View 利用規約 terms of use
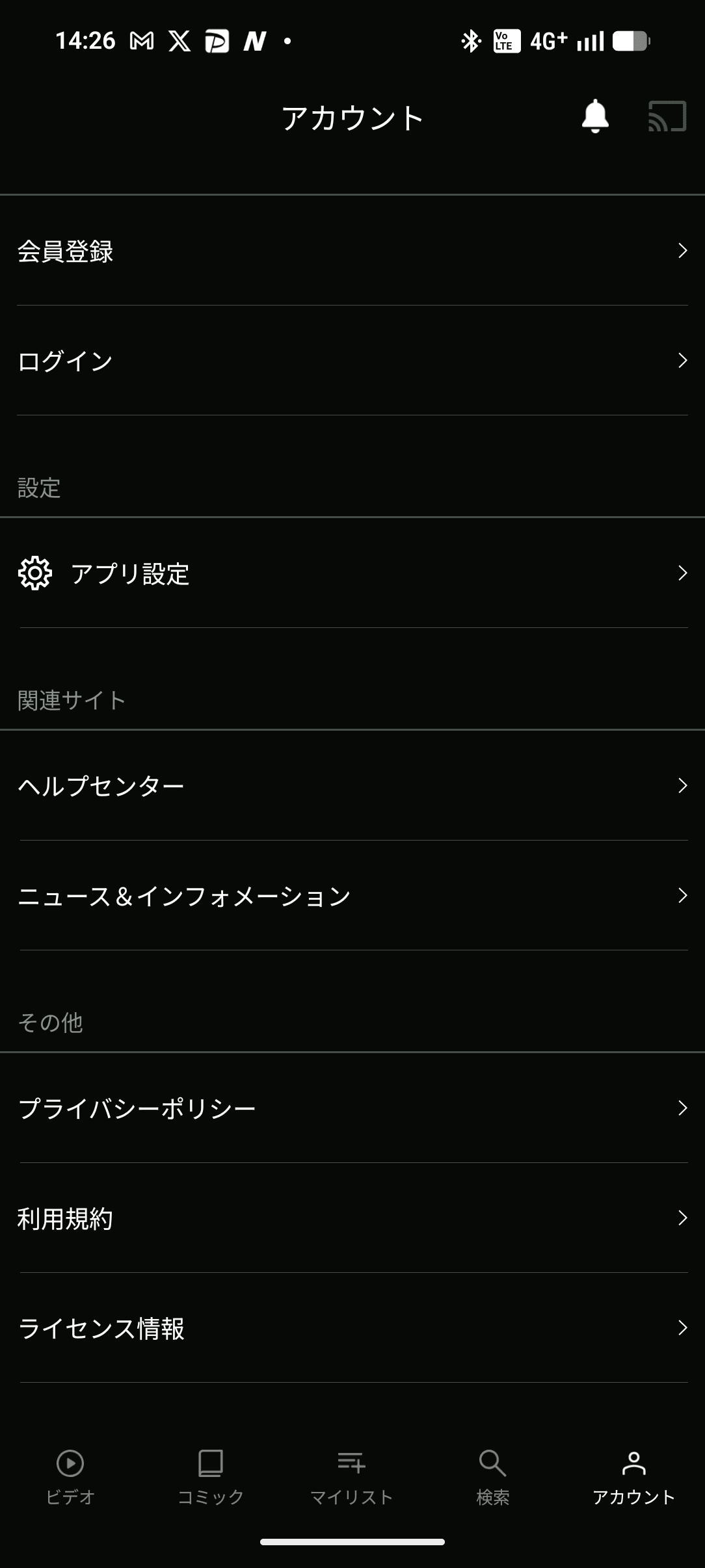This screenshot has height=1568, width=705. [x=351, y=1218]
